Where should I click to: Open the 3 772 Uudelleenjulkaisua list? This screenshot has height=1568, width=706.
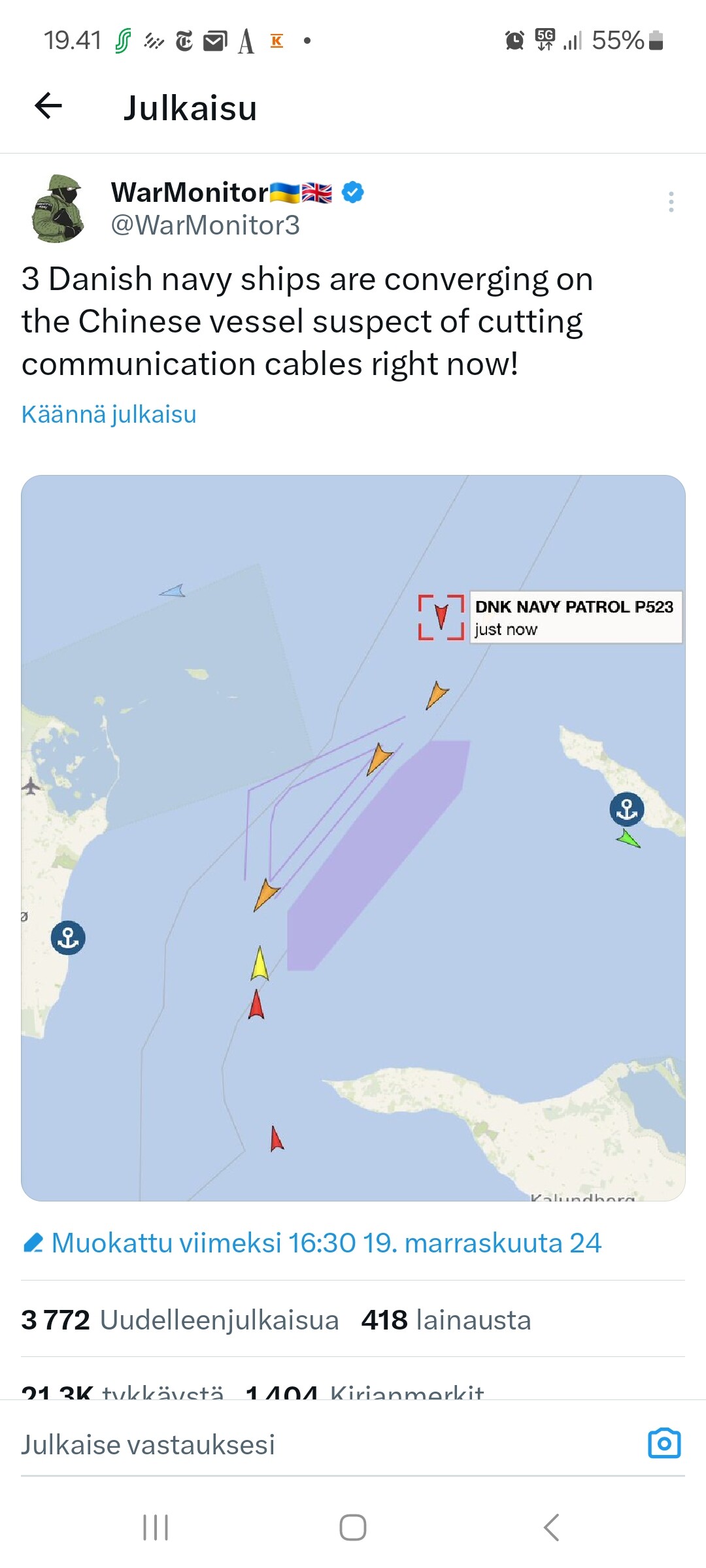point(180,1320)
